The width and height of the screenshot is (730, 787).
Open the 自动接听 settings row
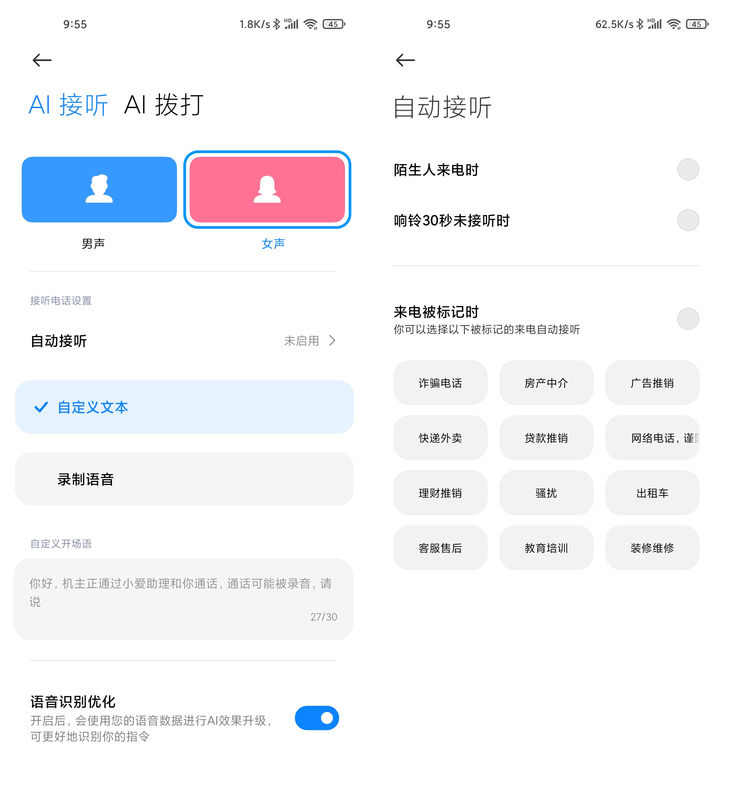point(184,341)
